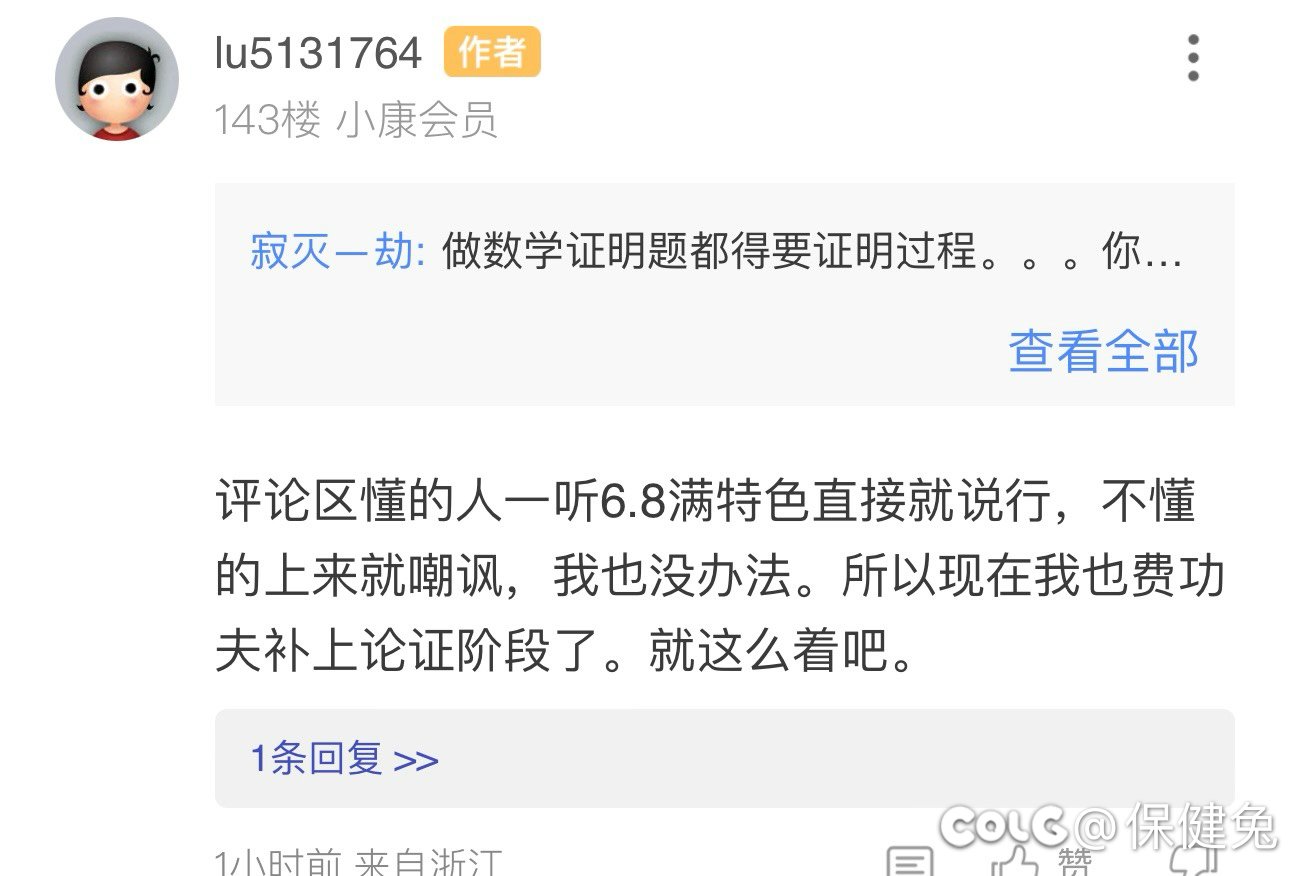Open the username lu5131764

pyautogui.click(x=319, y=53)
